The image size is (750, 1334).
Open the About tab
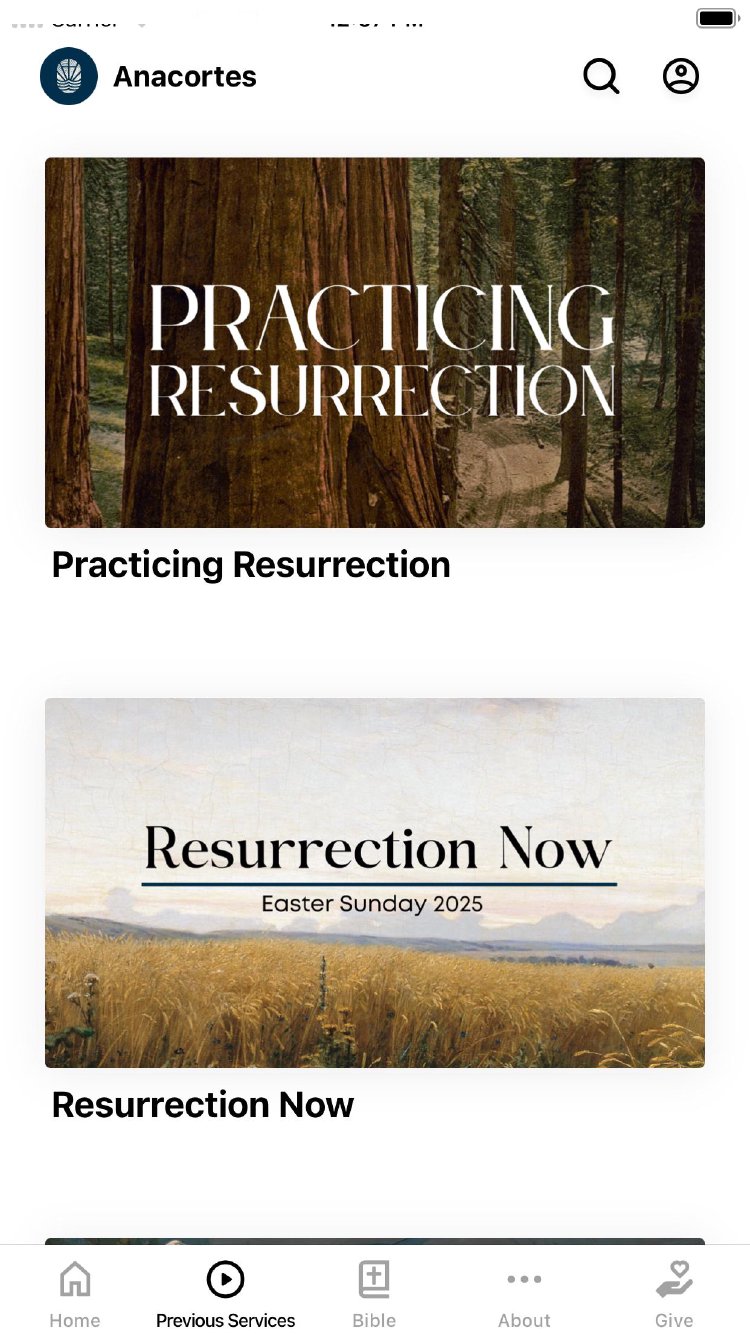(524, 1294)
